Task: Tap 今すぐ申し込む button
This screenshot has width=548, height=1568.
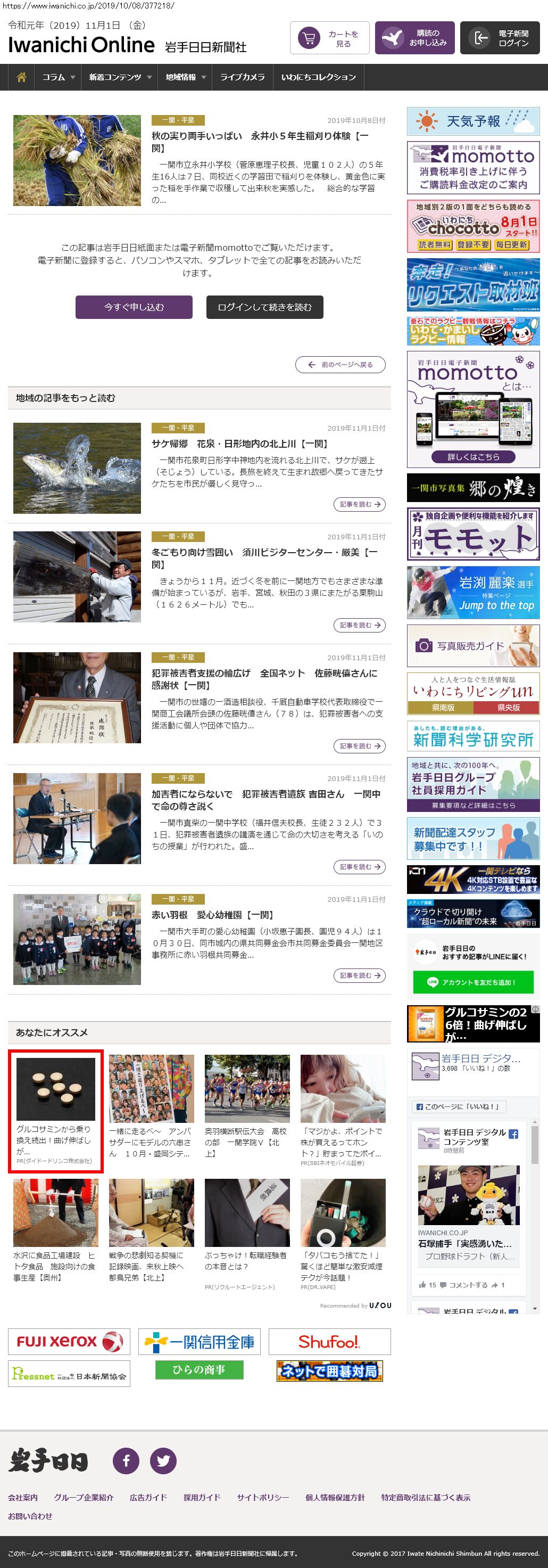Action: click(x=134, y=307)
